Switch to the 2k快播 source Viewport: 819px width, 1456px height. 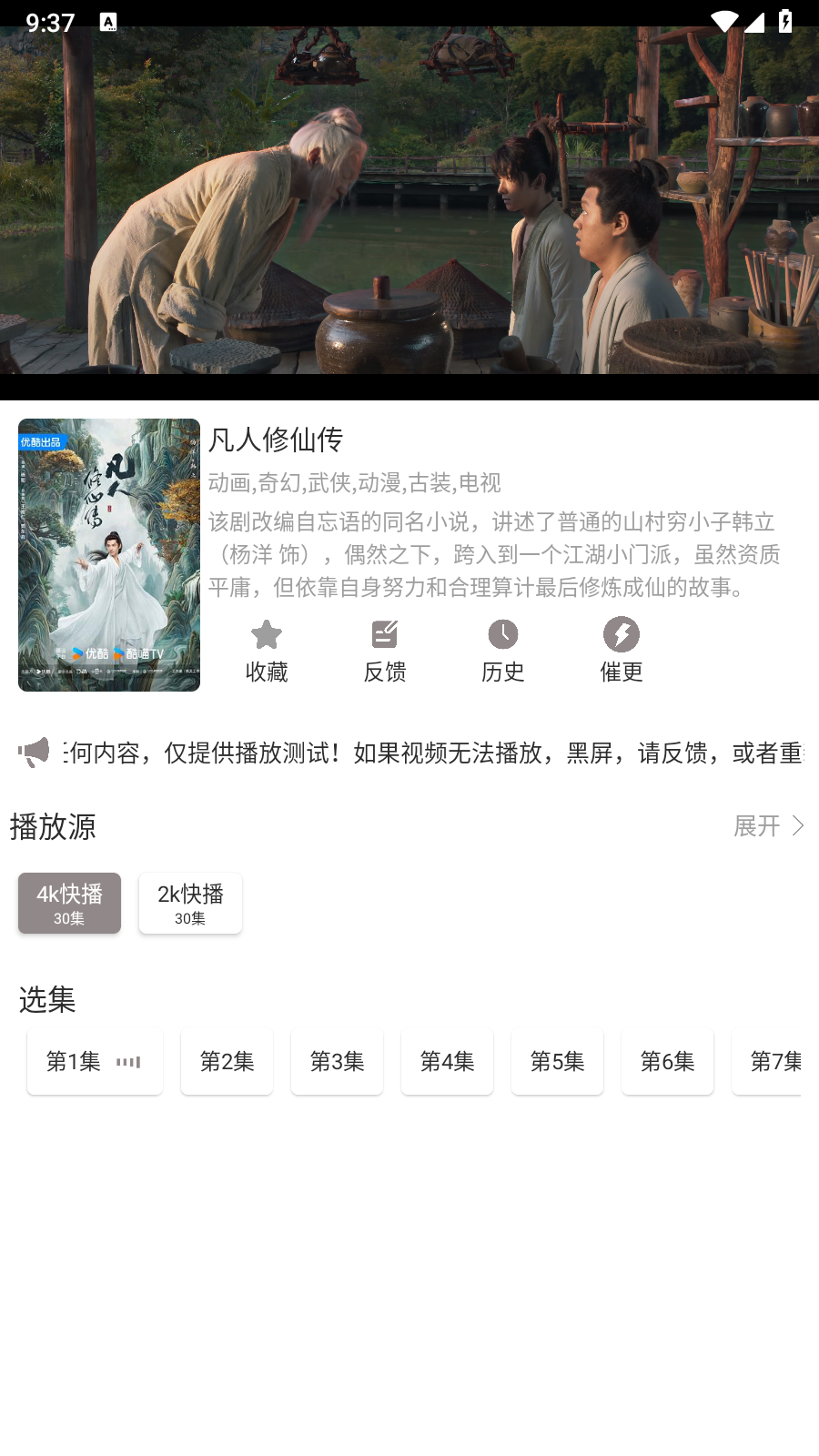click(x=190, y=903)
